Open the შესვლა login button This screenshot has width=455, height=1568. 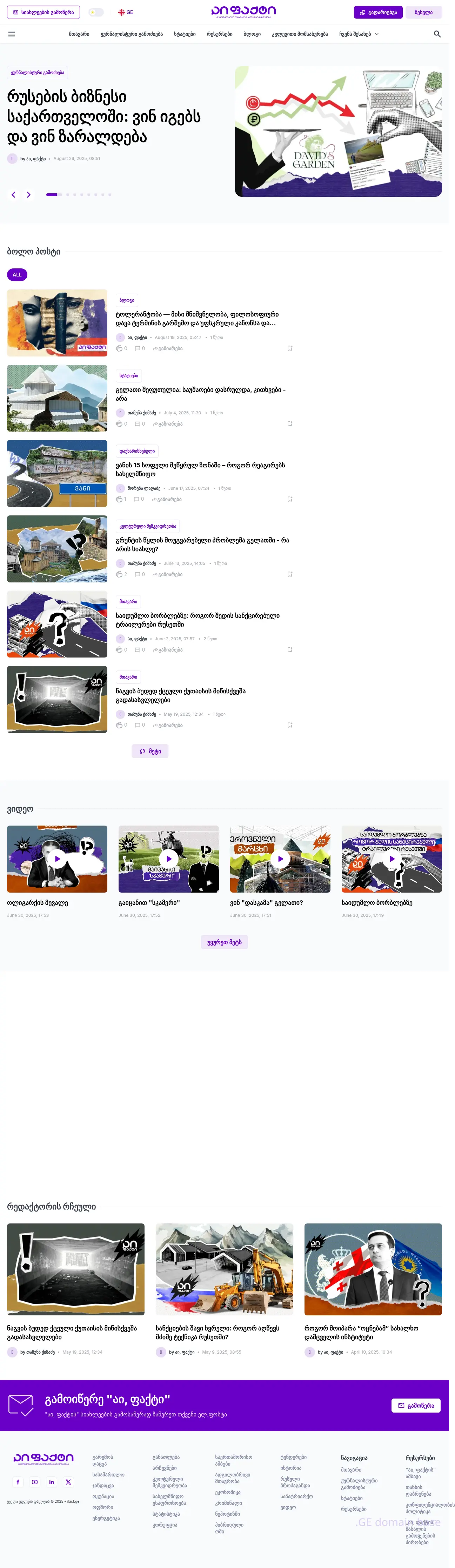(423, 12)
